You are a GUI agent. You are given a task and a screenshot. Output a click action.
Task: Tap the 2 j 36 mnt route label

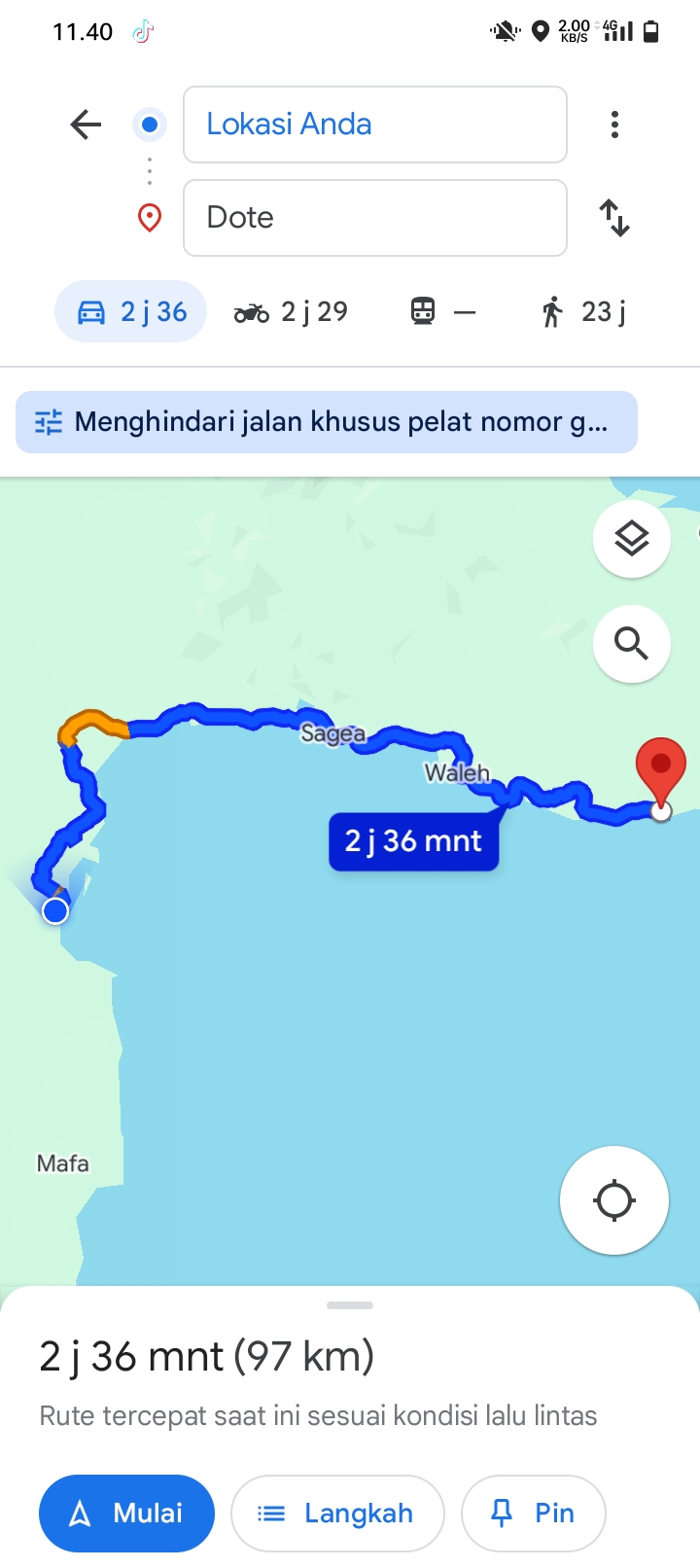click(413, 841)
